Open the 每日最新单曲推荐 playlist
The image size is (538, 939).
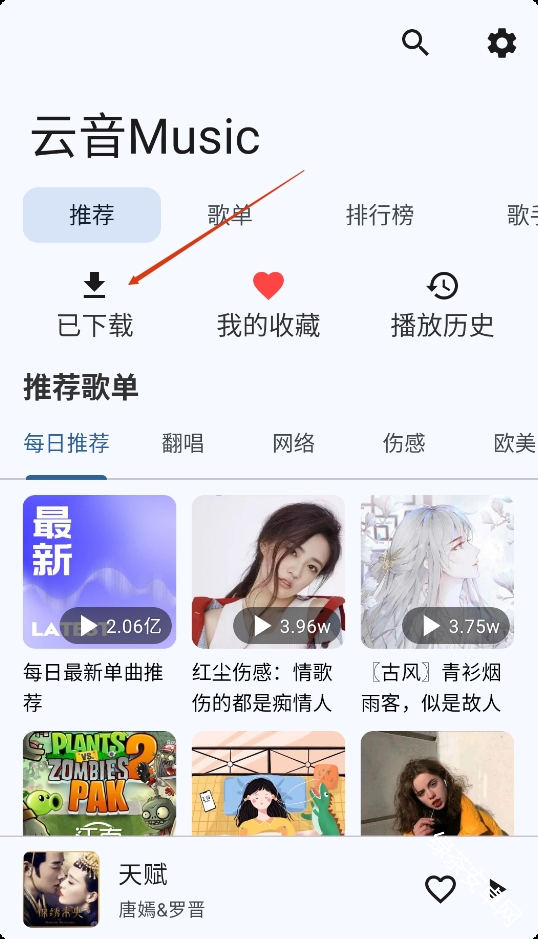click(99, 604)
